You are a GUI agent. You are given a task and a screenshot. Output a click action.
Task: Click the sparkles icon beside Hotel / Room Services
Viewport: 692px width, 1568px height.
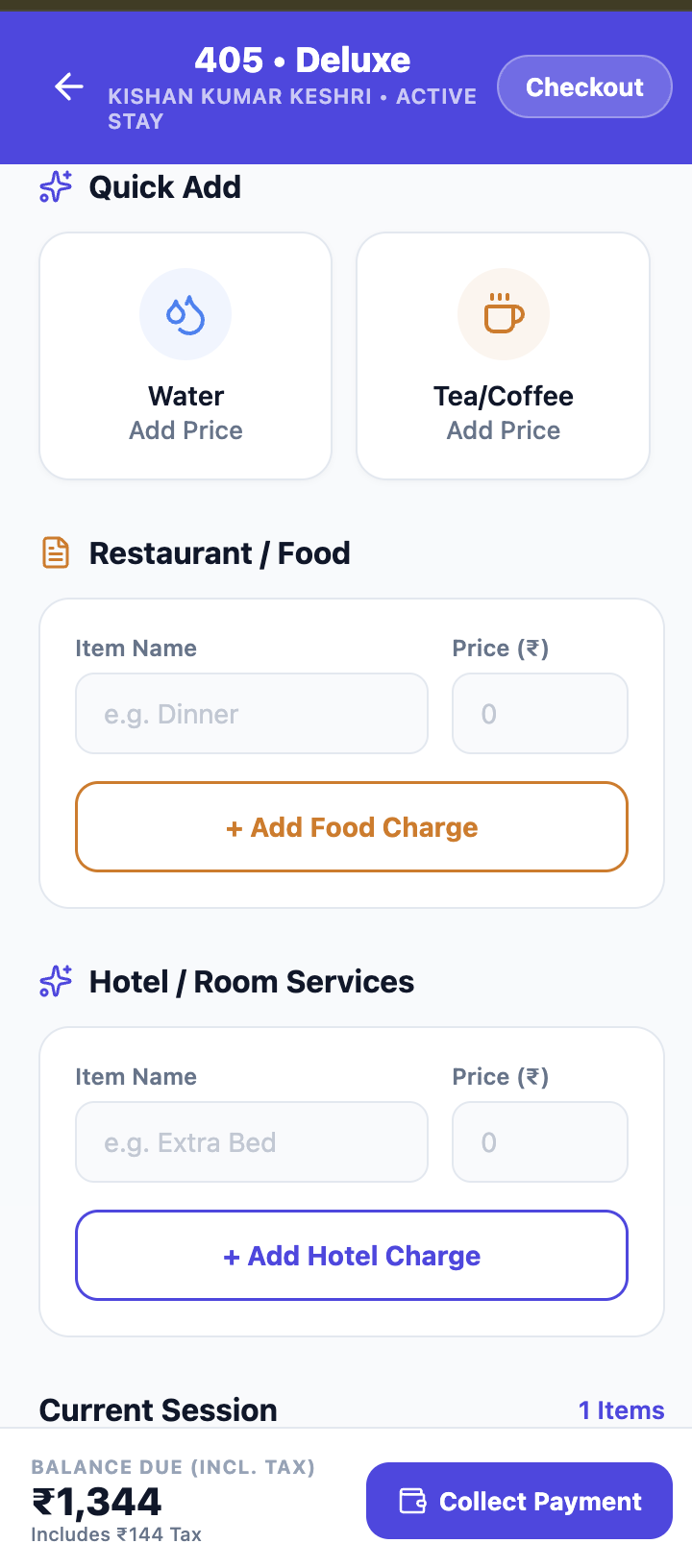coord(55,981)
